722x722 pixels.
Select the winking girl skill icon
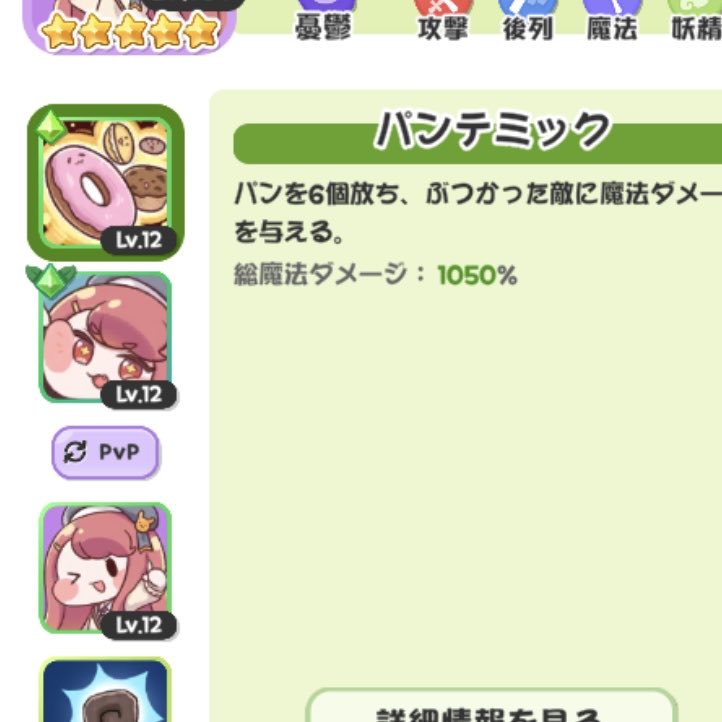click(x=106, y=567)
